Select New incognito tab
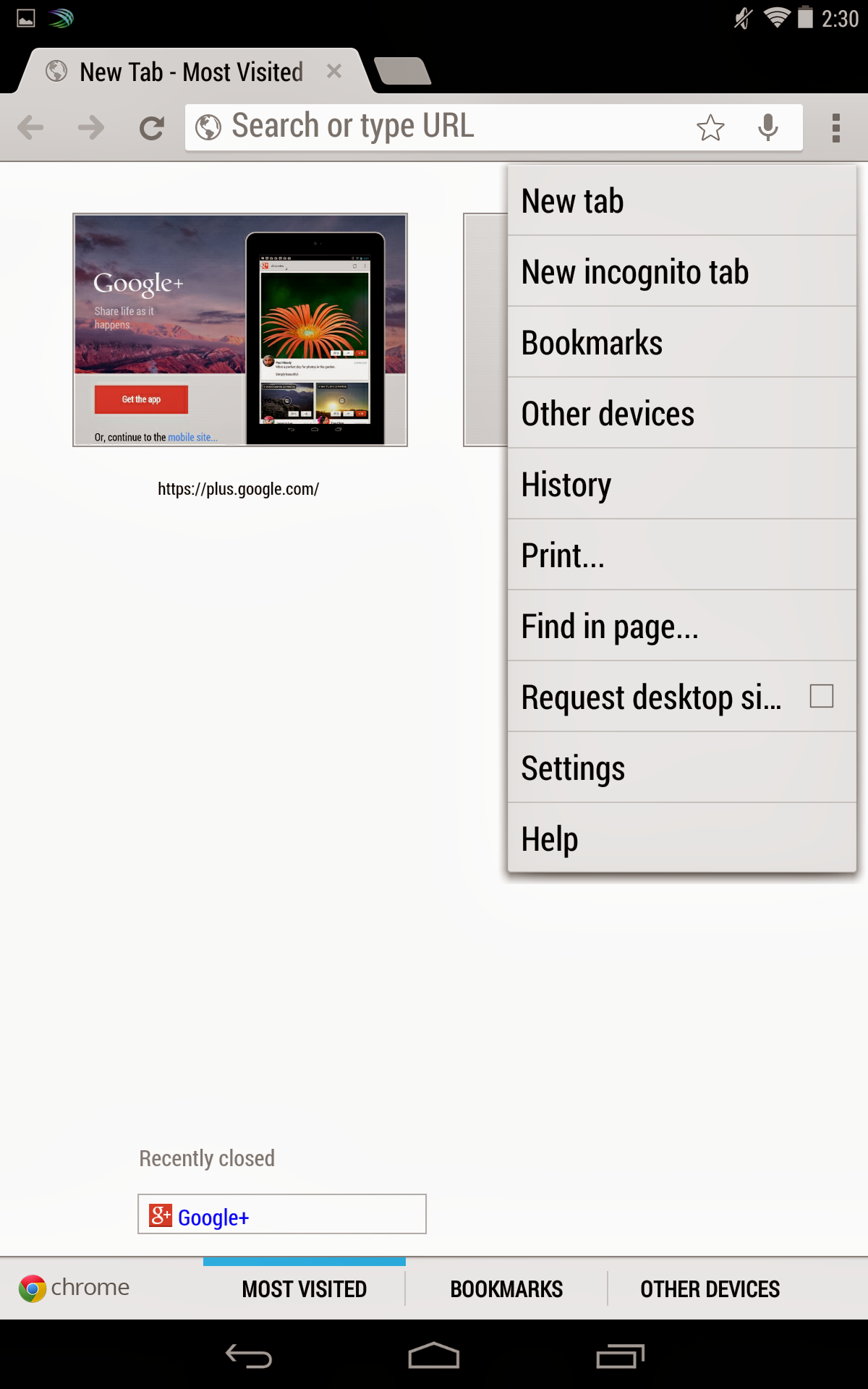The width and height of the screenshot is (868, 1389). point(681,272)
